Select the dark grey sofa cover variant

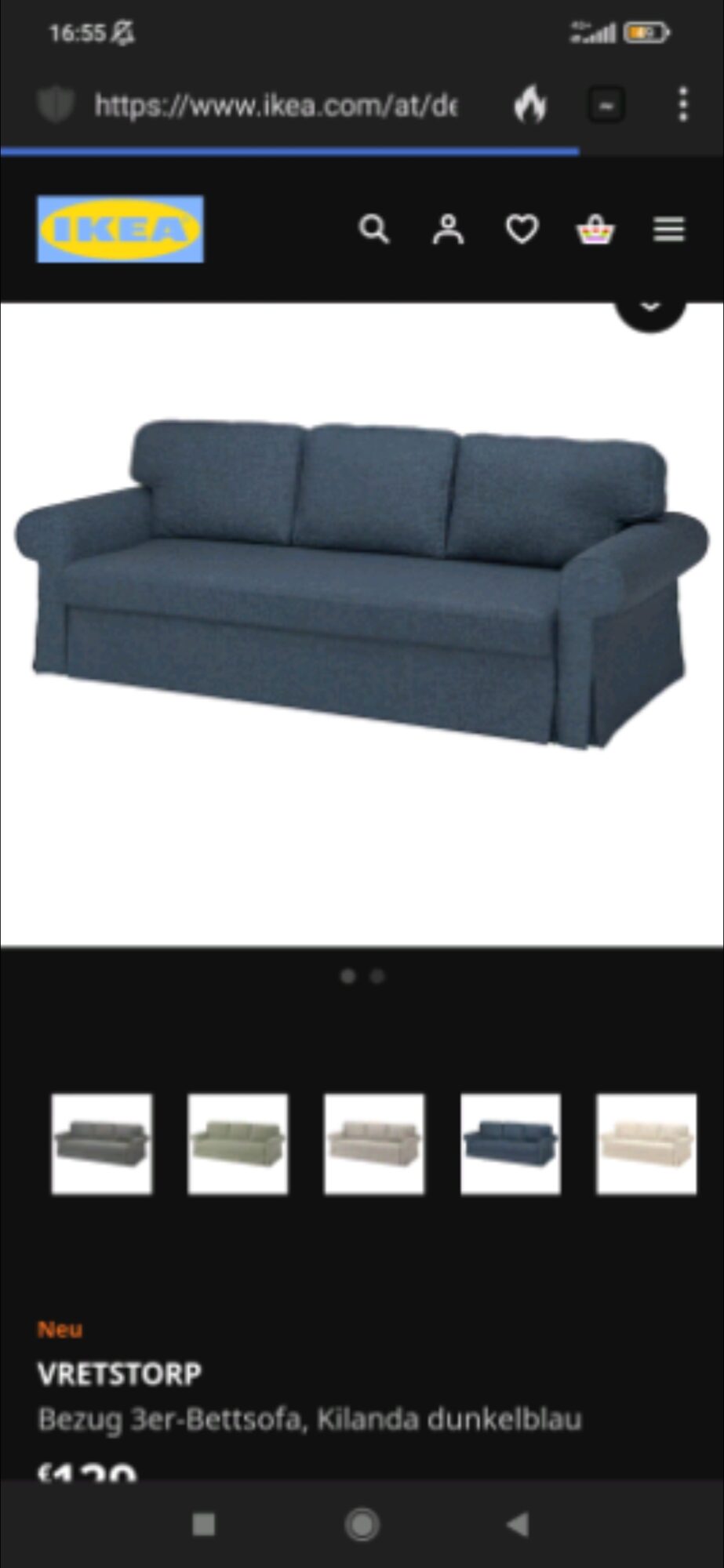click(102, 1144)
